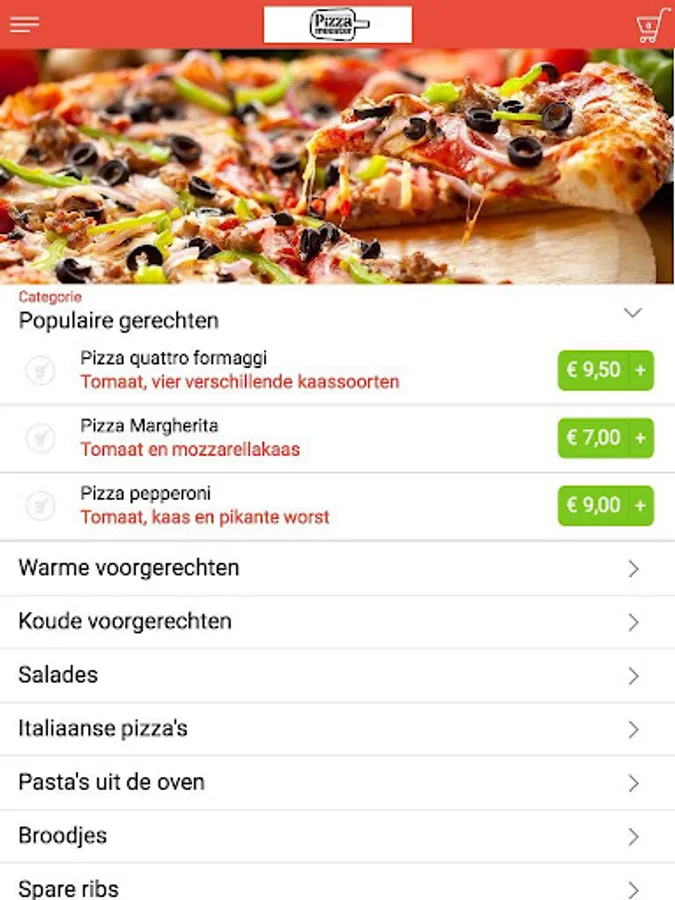
Task: Show the Salades category
Action: click(337, 675)
